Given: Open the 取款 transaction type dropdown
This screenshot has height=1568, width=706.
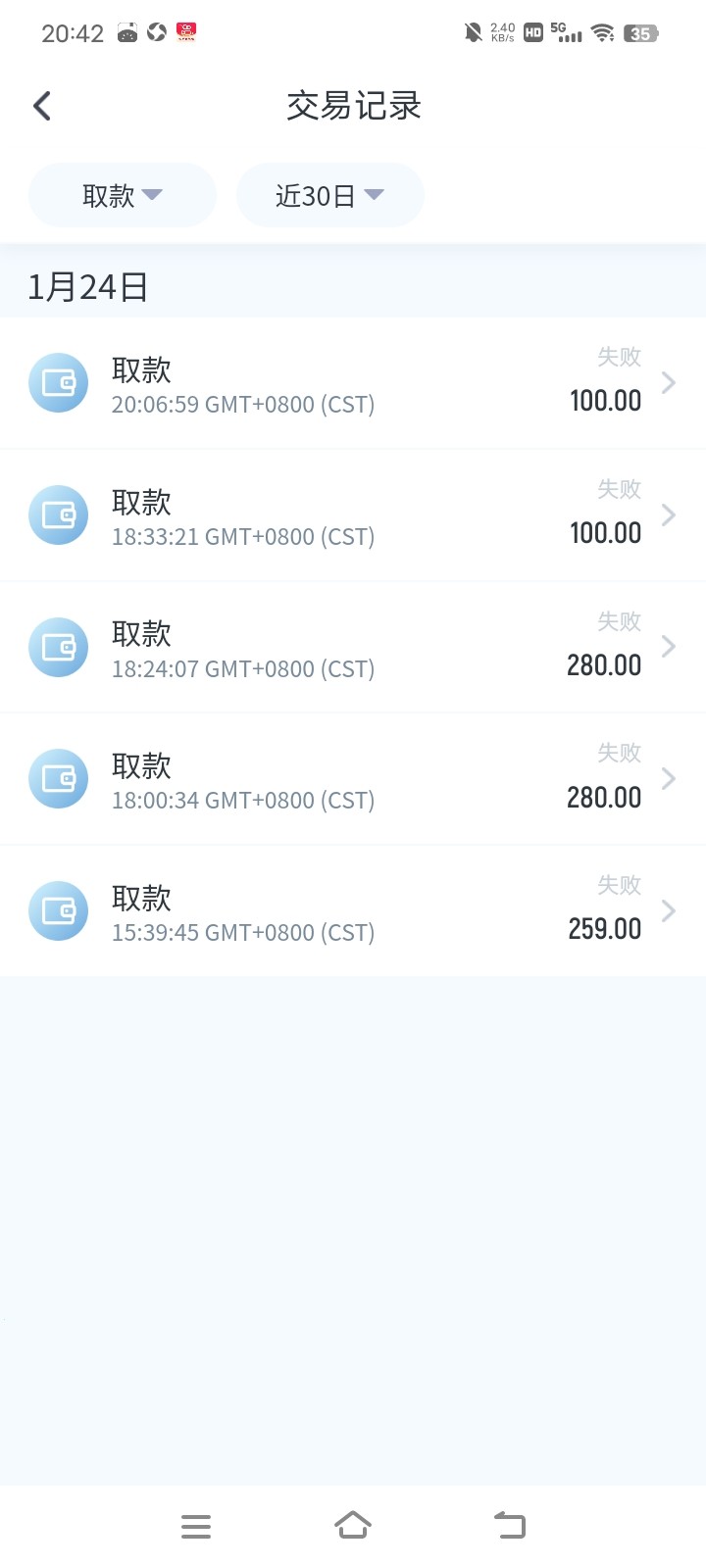Looking at the screenshot, I should click(x=123, y=196).
